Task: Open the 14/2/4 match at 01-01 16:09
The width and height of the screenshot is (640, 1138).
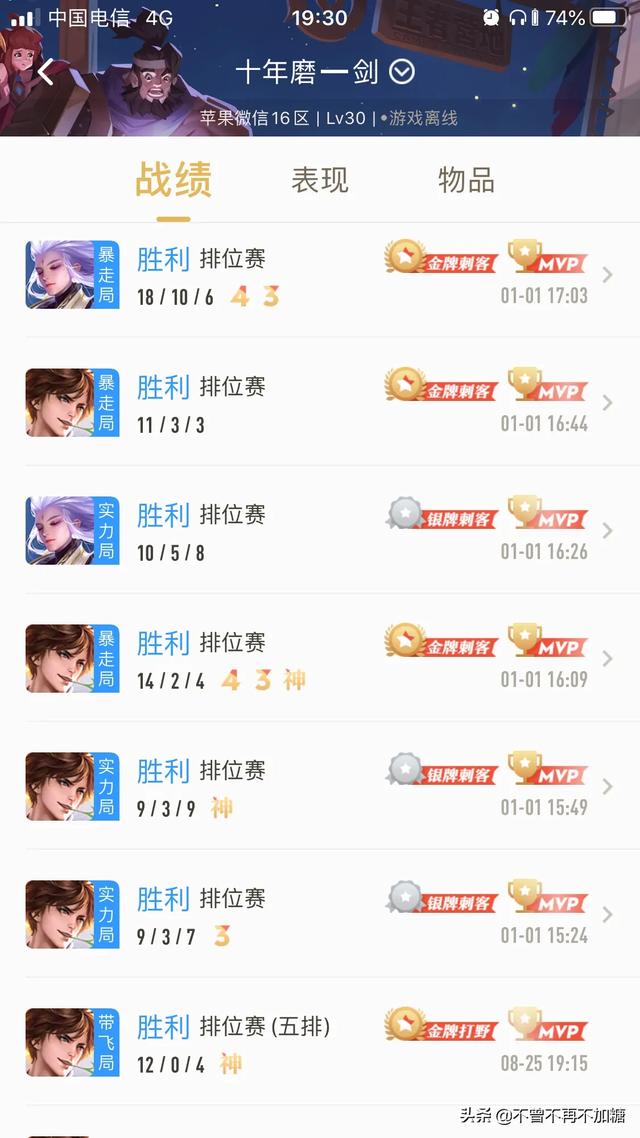Action: point(320,658)
